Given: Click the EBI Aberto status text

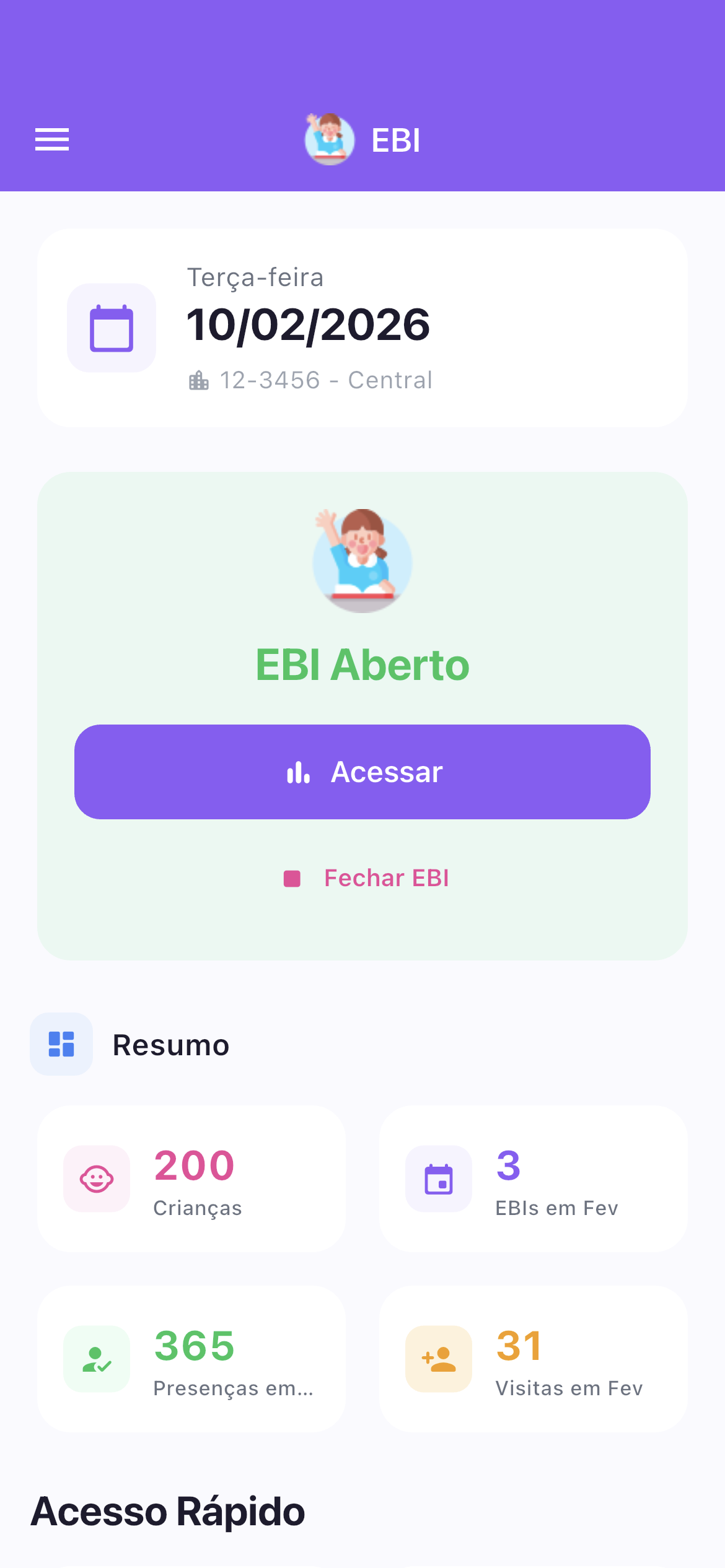Looking at the screenshot, I should click(x=362, y=666).
